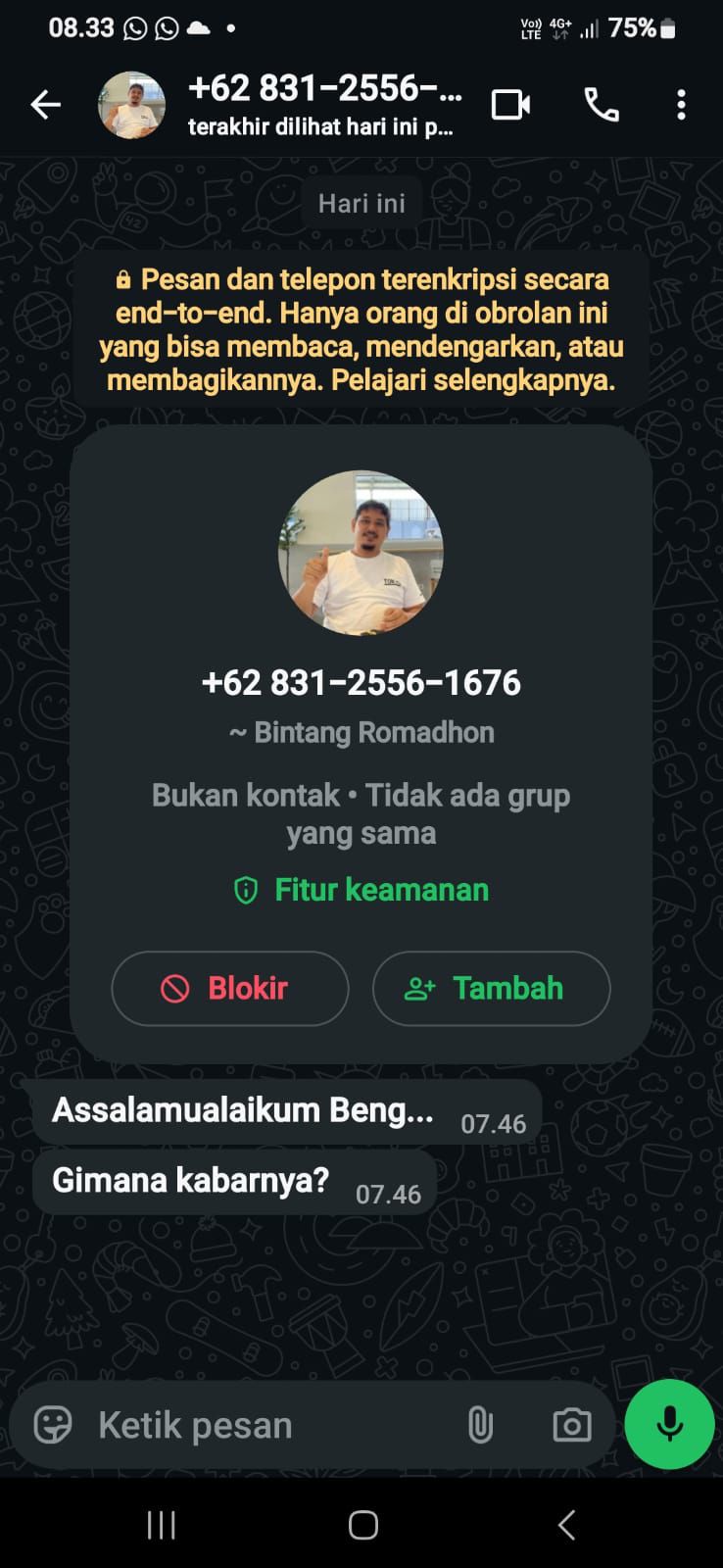Focus the Ketik pesan message field
The height and width of the screenshot is (1568, 723).
[265, 1425]
